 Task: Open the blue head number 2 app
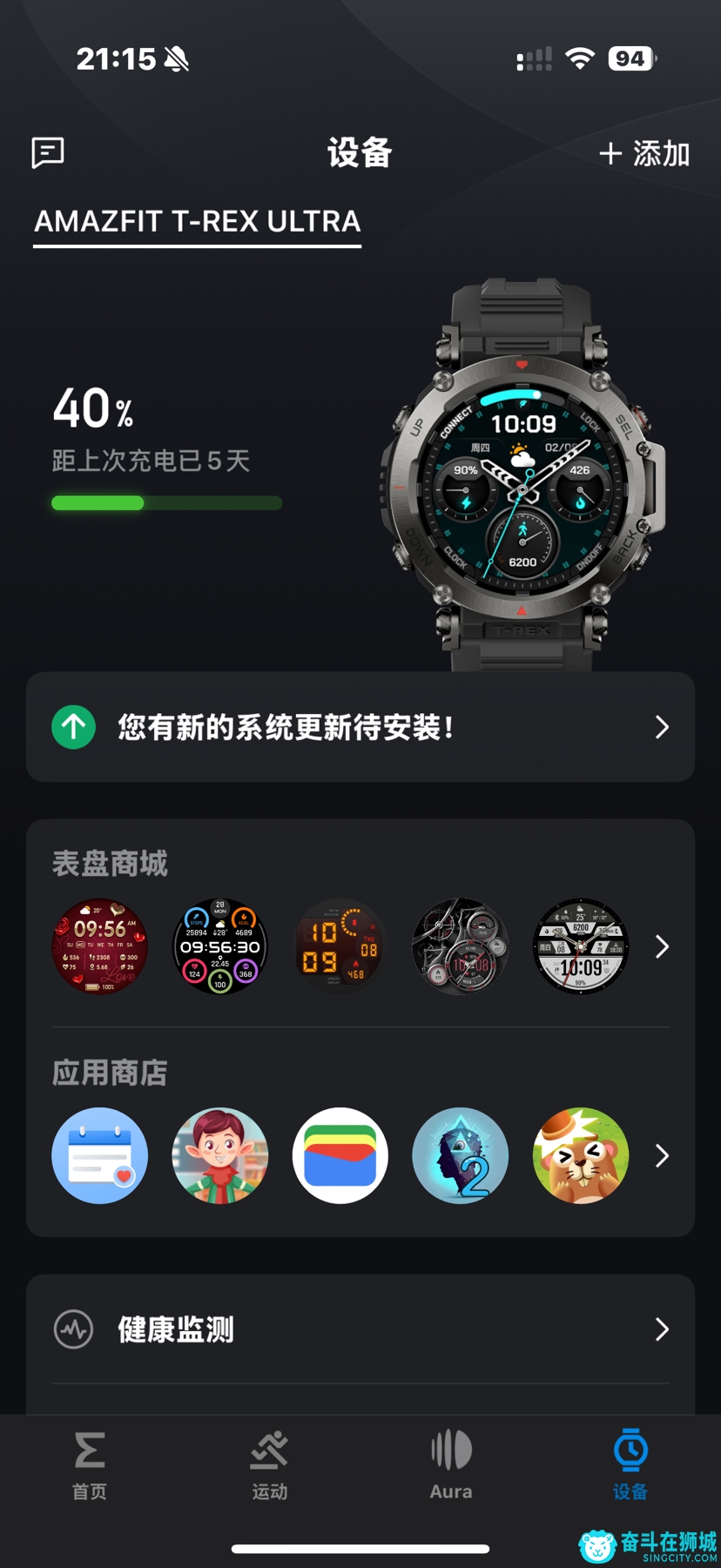pyautogui.click(x=461, y=1155)
